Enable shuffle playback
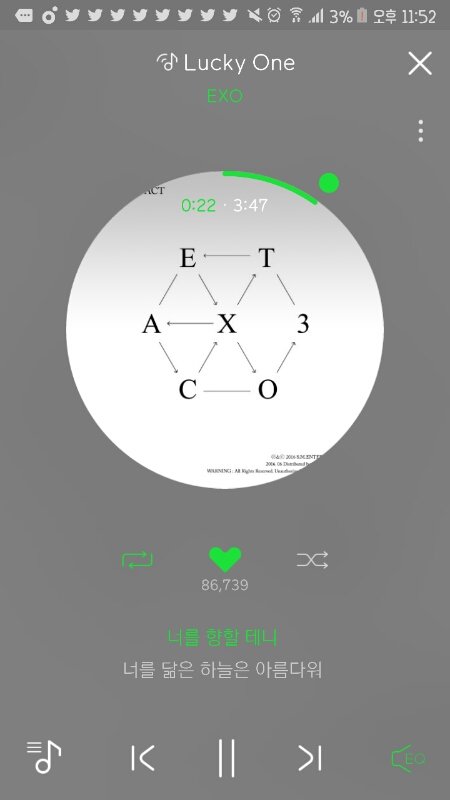 pyautogui.click(x=312, y=560)
